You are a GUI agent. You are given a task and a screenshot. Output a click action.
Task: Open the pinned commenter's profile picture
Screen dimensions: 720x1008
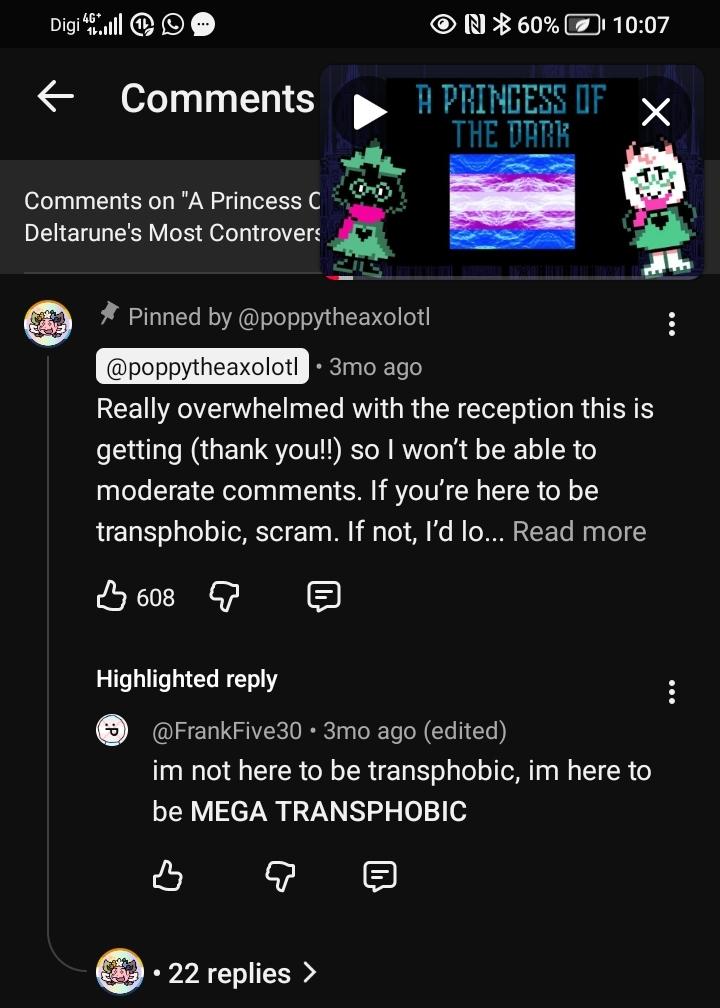[48, 324]
